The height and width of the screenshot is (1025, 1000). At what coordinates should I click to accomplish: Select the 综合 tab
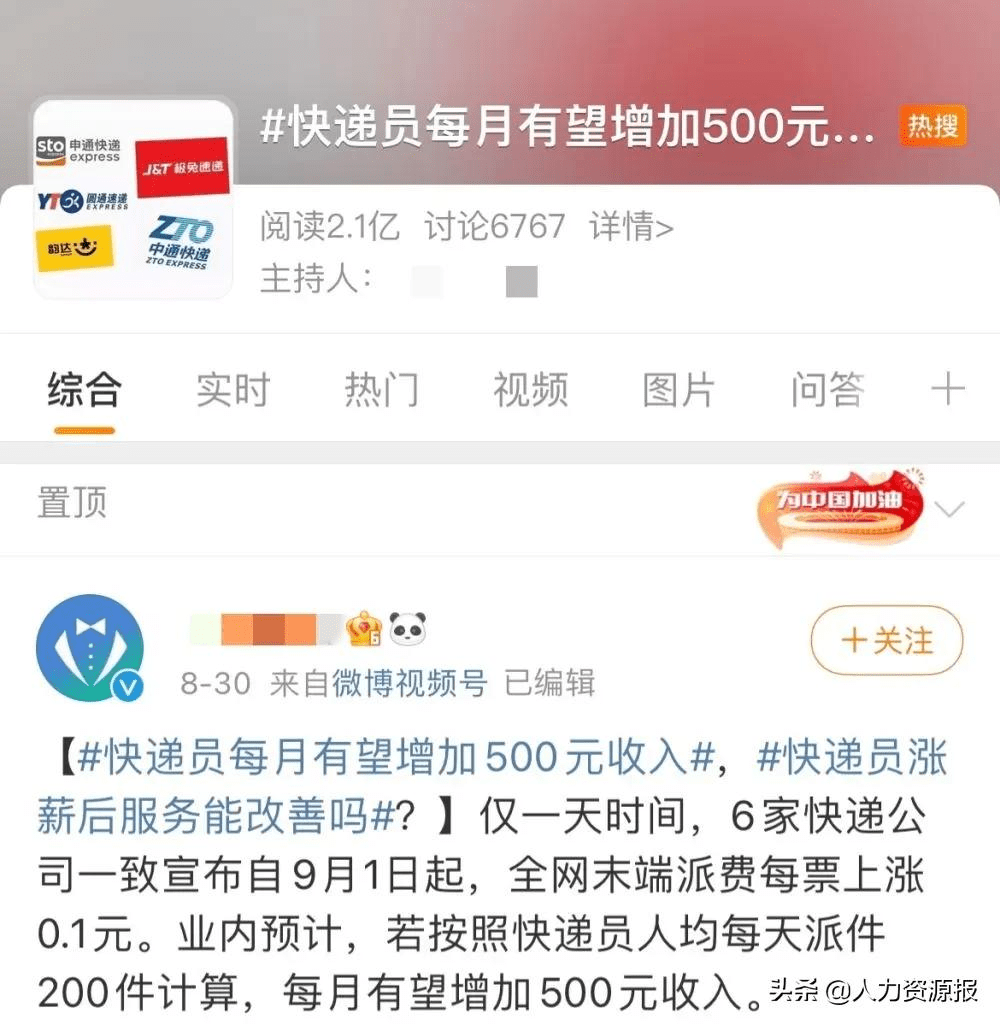(84, 390)
